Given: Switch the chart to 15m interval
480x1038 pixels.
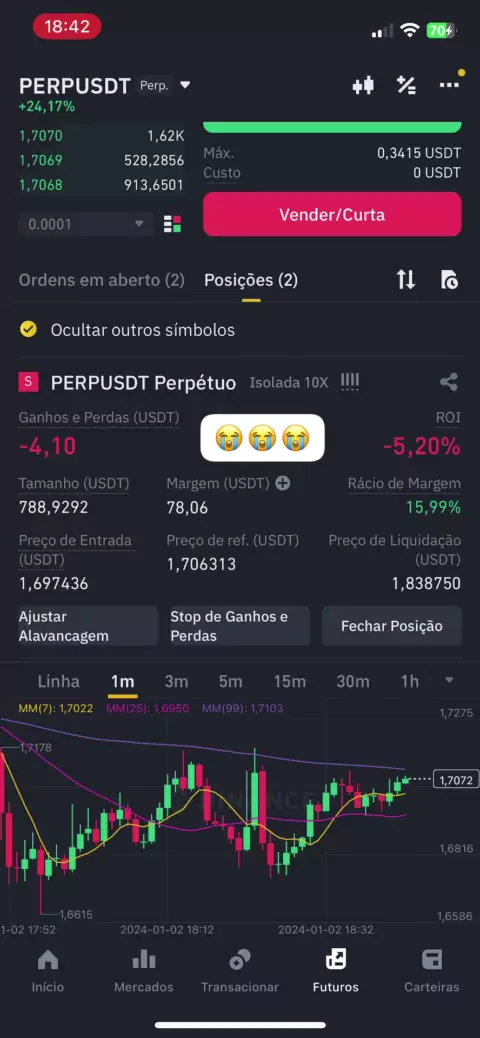Looking at the screenshot, I should point(289,682).
